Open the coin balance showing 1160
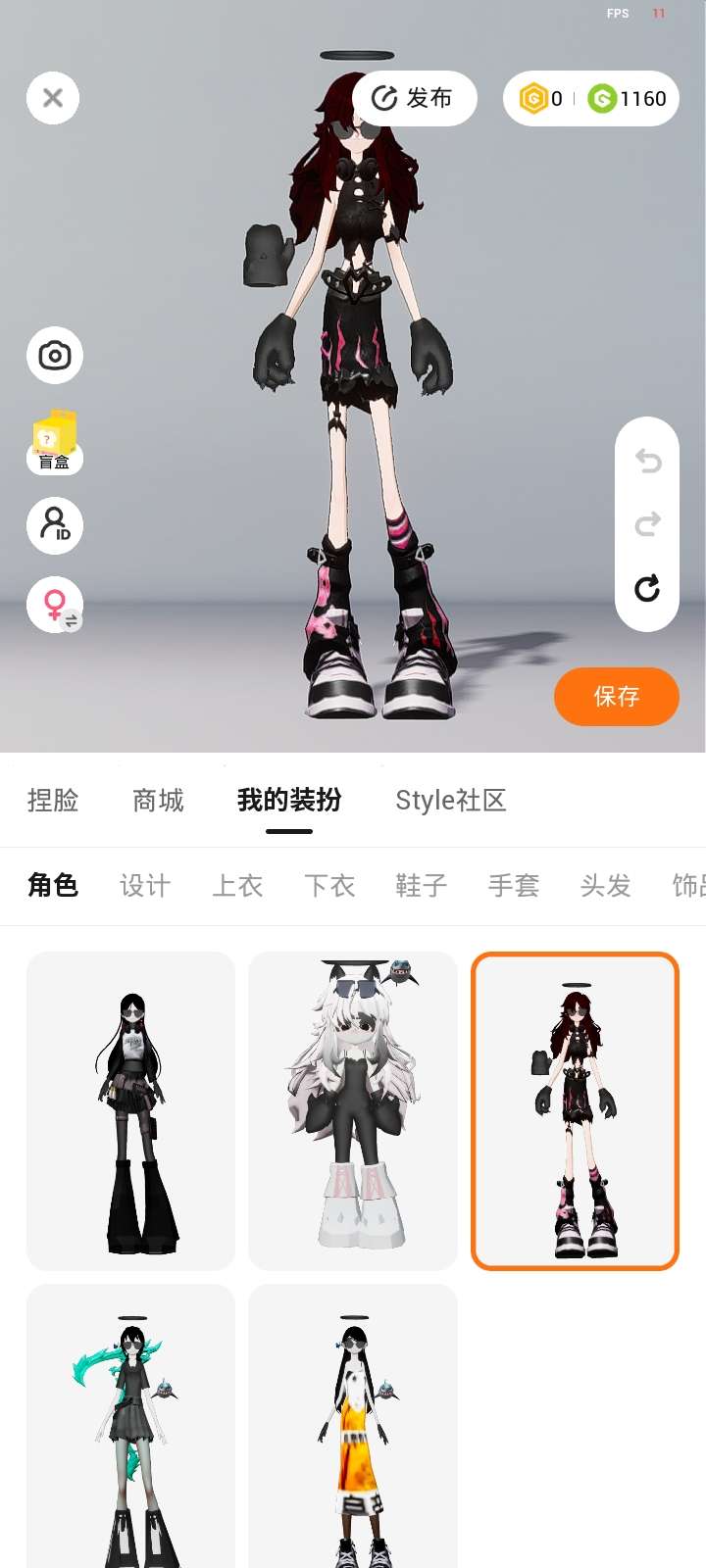The image size is (706, 1568). pos(629,98)
